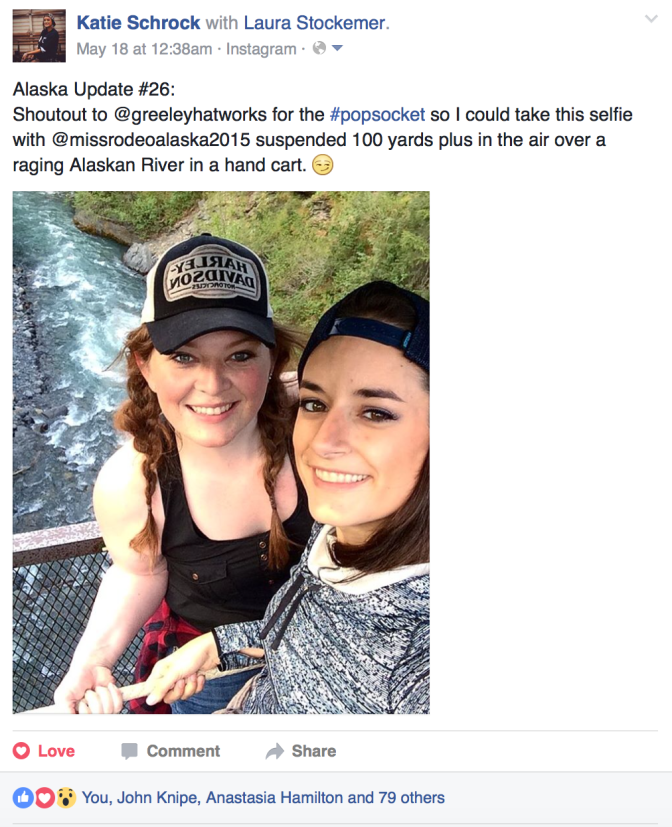Open the Instagram source link
This screenshot has width=672, height=827.
[261, 48]
